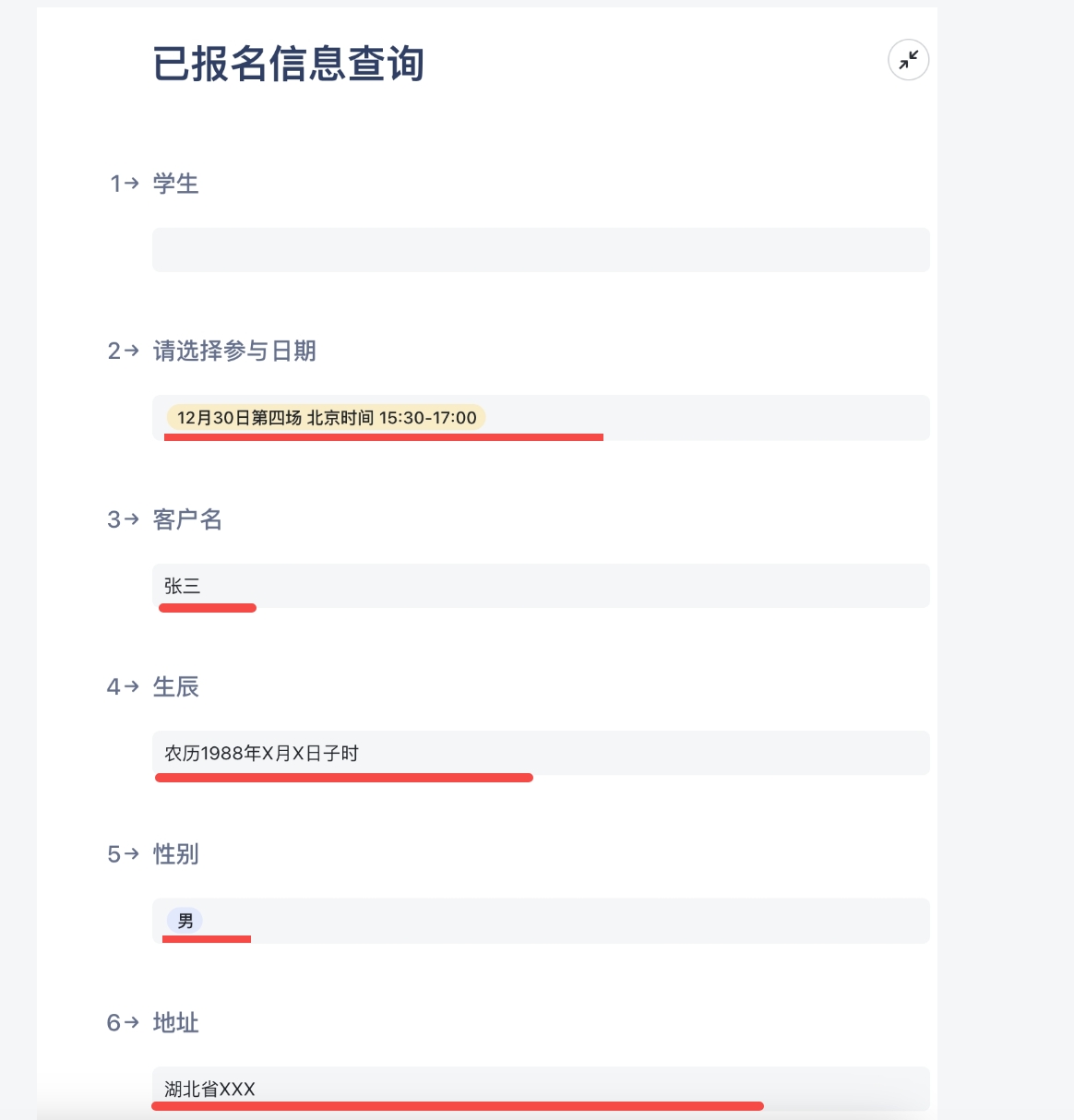
Task: Edit the 地址 field showing 湖北省XXX
Action: (x=540, y=1088)
